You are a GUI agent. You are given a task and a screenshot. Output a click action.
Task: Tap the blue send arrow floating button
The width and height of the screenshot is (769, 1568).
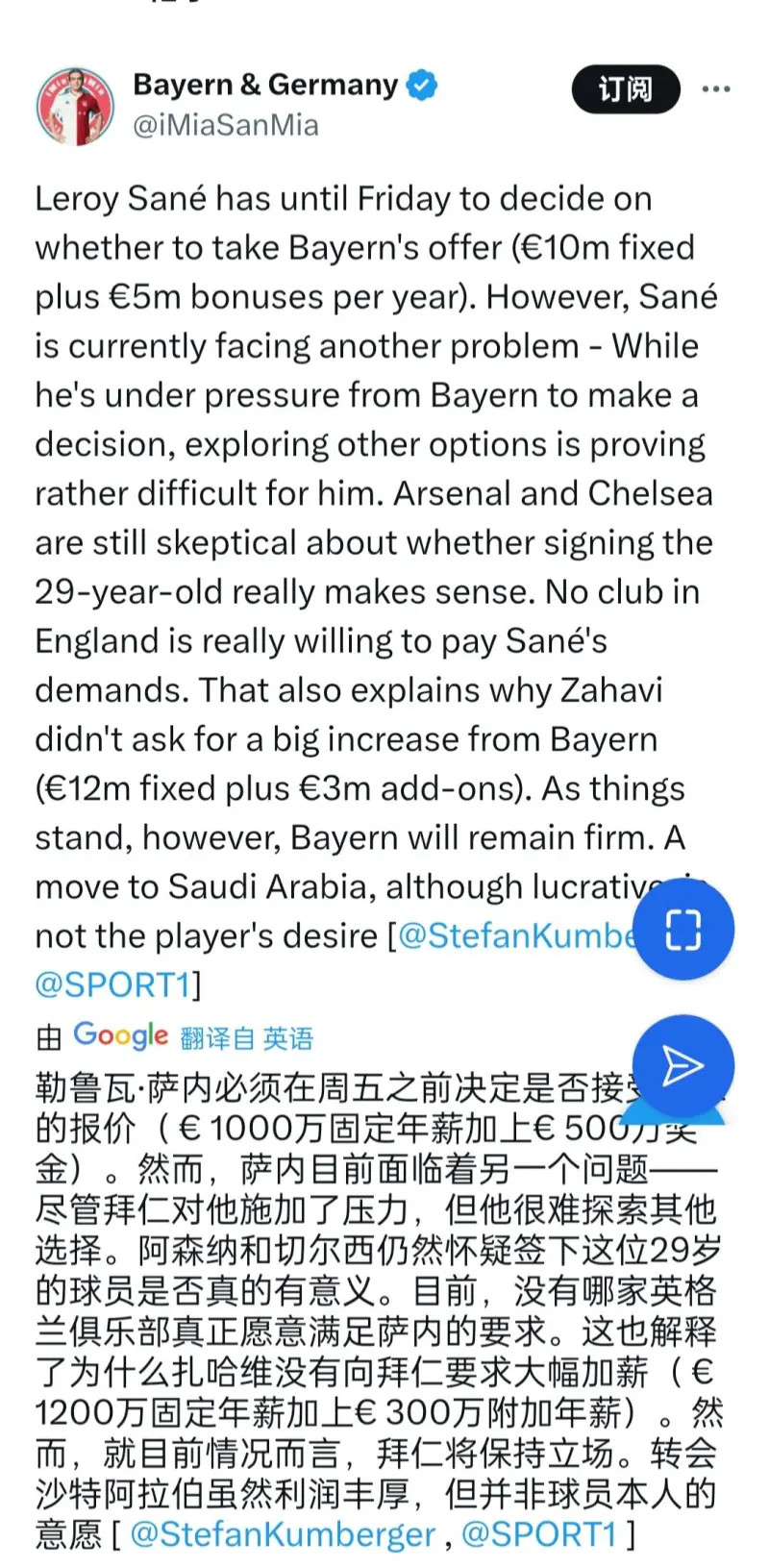click(x=682, y=1065)
